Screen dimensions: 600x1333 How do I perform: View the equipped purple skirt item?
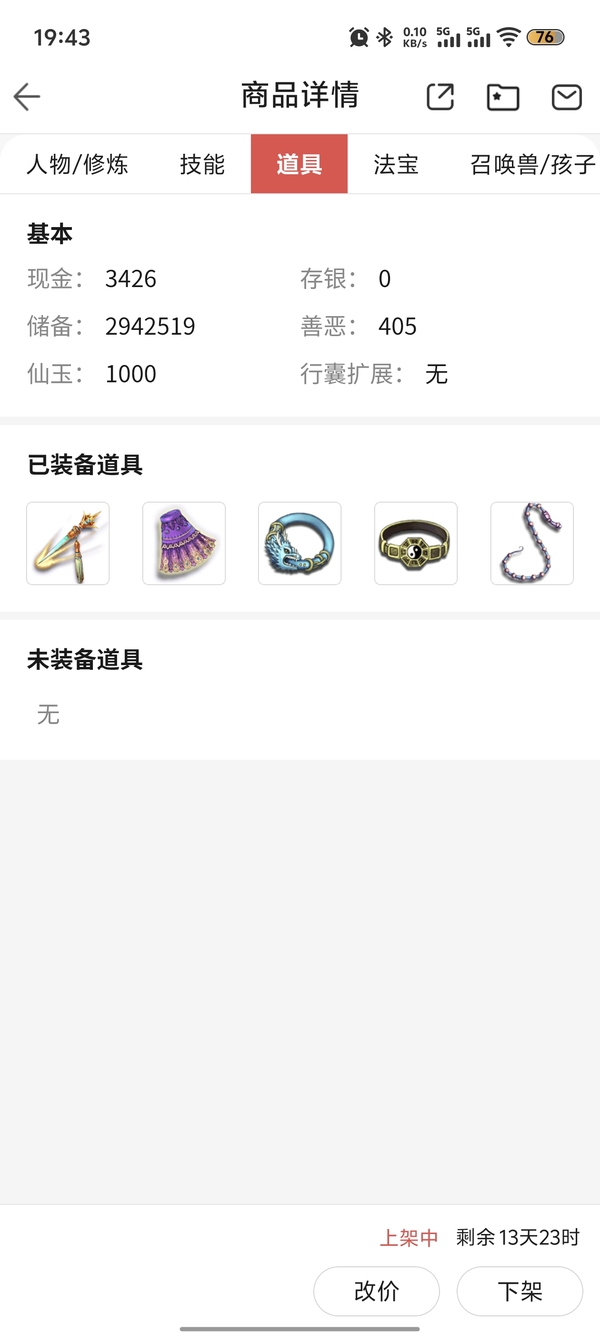(184, 543)
